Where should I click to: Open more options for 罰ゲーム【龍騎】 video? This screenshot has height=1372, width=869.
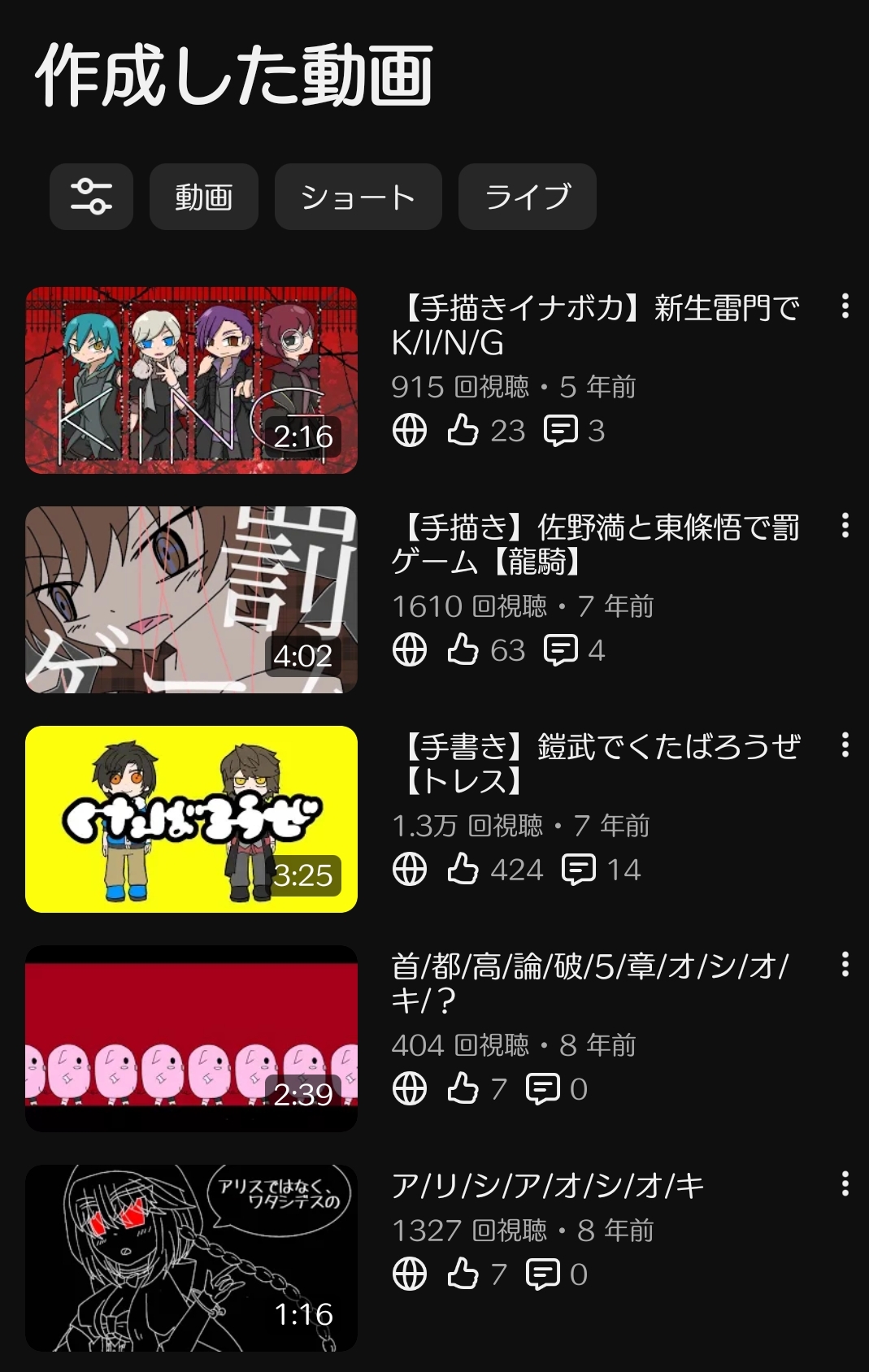tap(845, 525)
